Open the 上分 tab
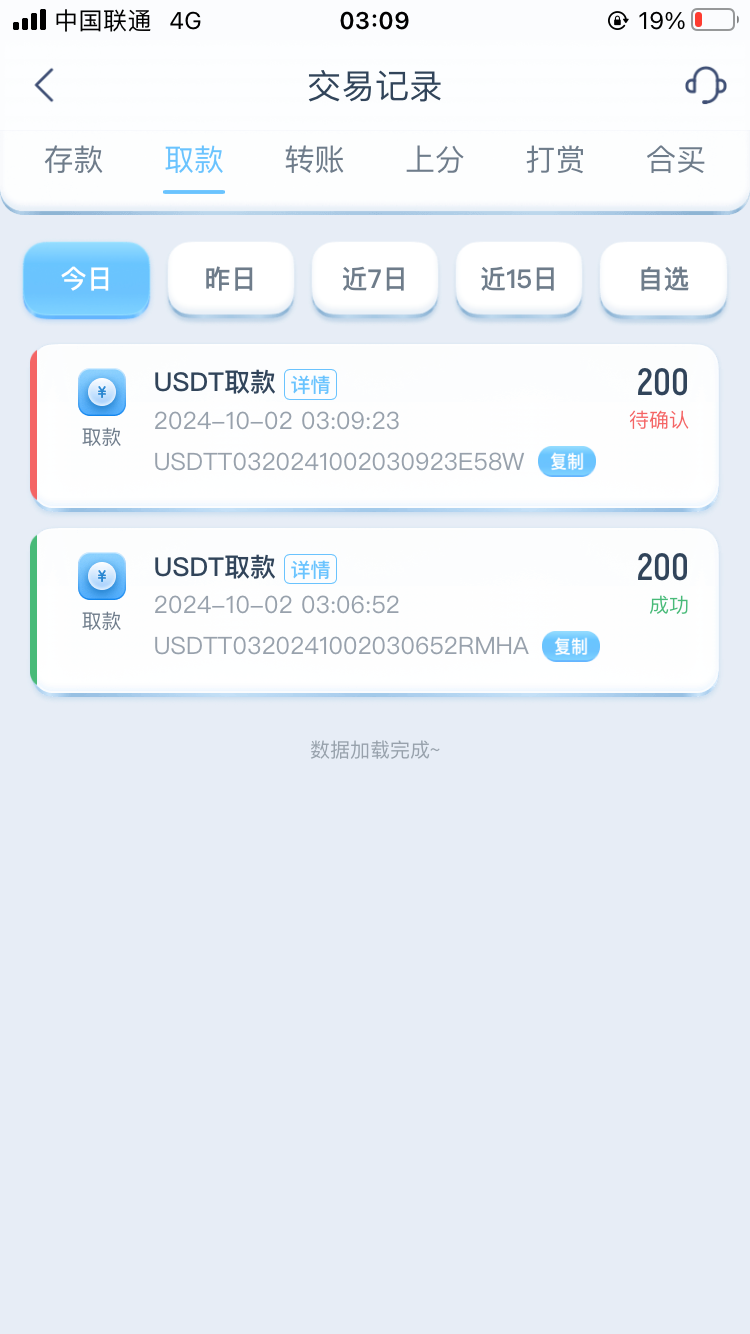Viewport: 750px width, 1334px height. (435, 160)
